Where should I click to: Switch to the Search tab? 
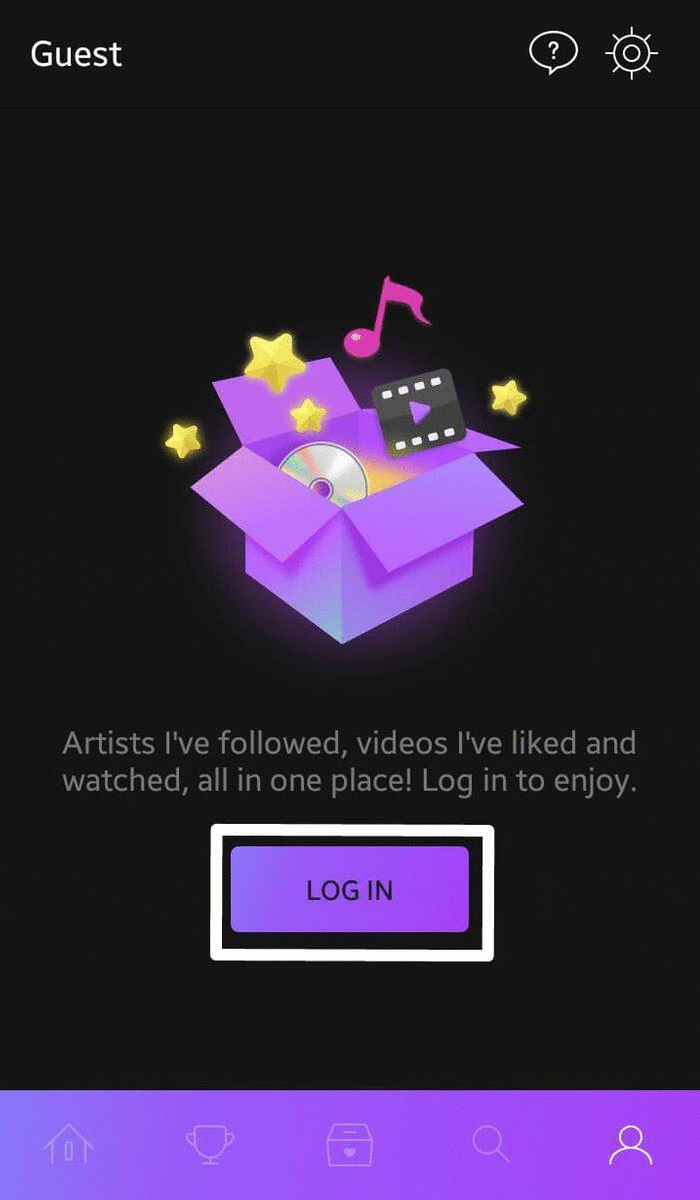(490, 1145)
